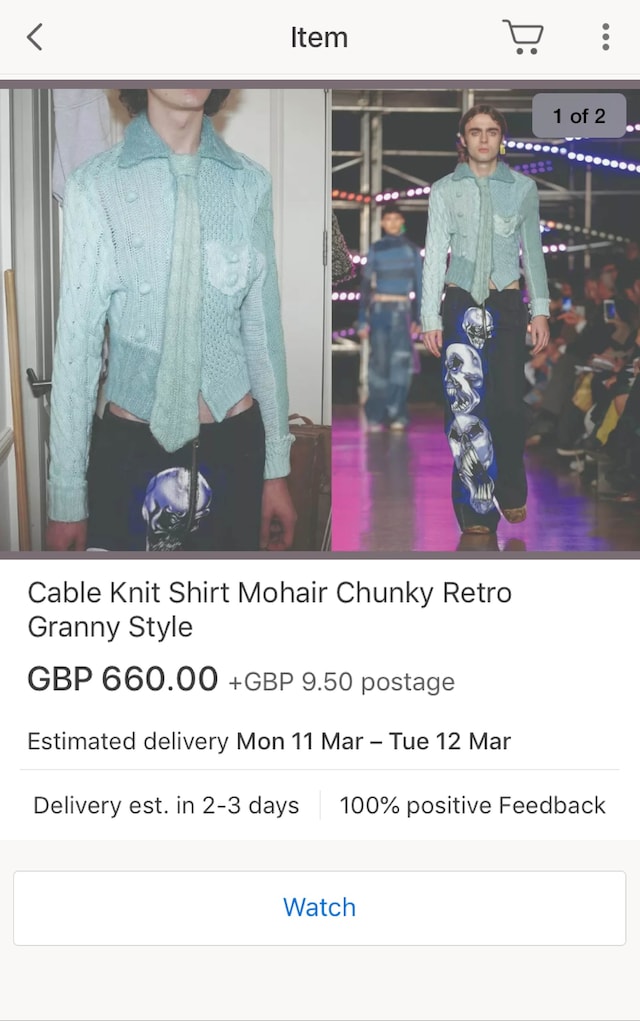
Task: Add this item to your Watch list
Action: point(320,907)
